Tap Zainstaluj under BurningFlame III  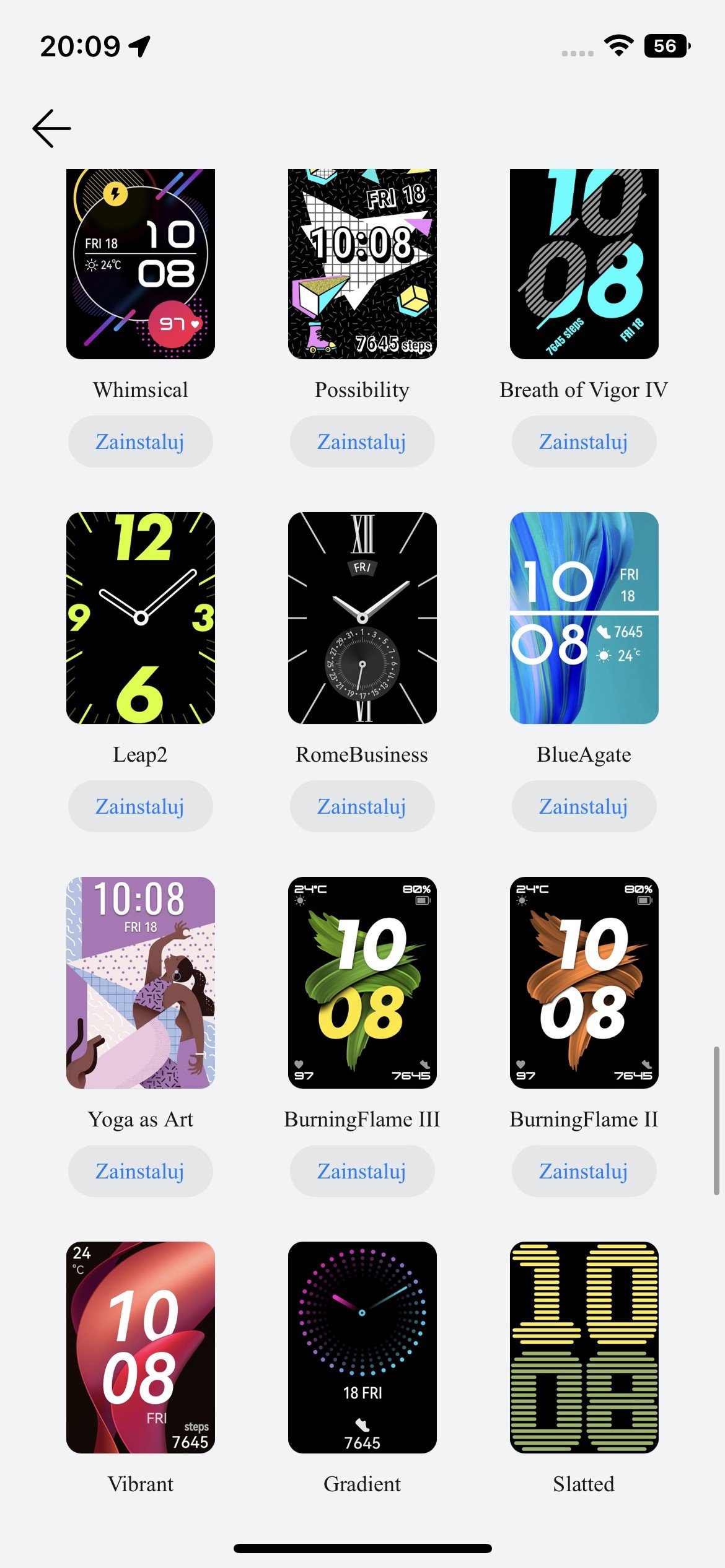[x=362, y=1171]
